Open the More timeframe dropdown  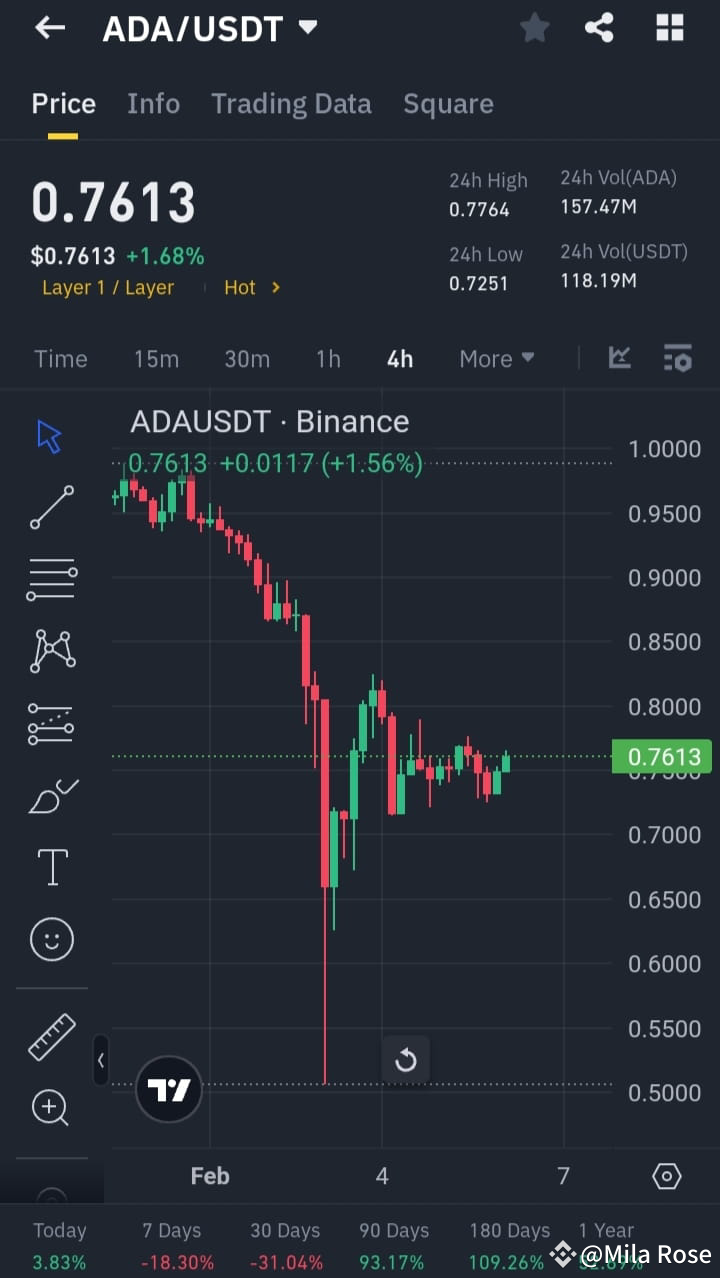tap(497, 358)
